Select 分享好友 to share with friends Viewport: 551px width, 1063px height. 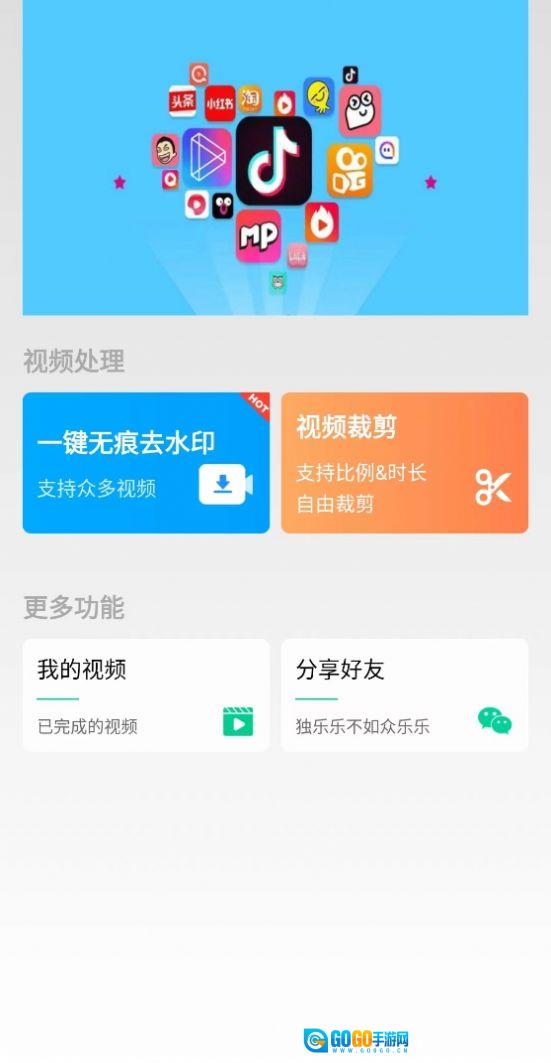pyautogui.click(x=405, y=695)
